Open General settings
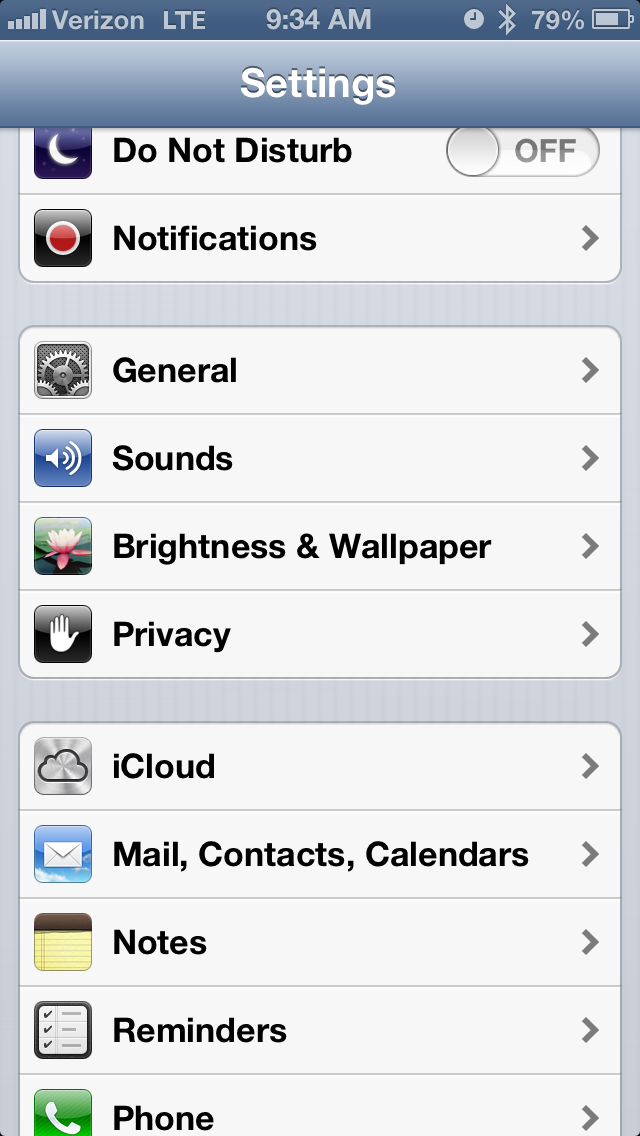640x1136 pixels. (320, 371)
